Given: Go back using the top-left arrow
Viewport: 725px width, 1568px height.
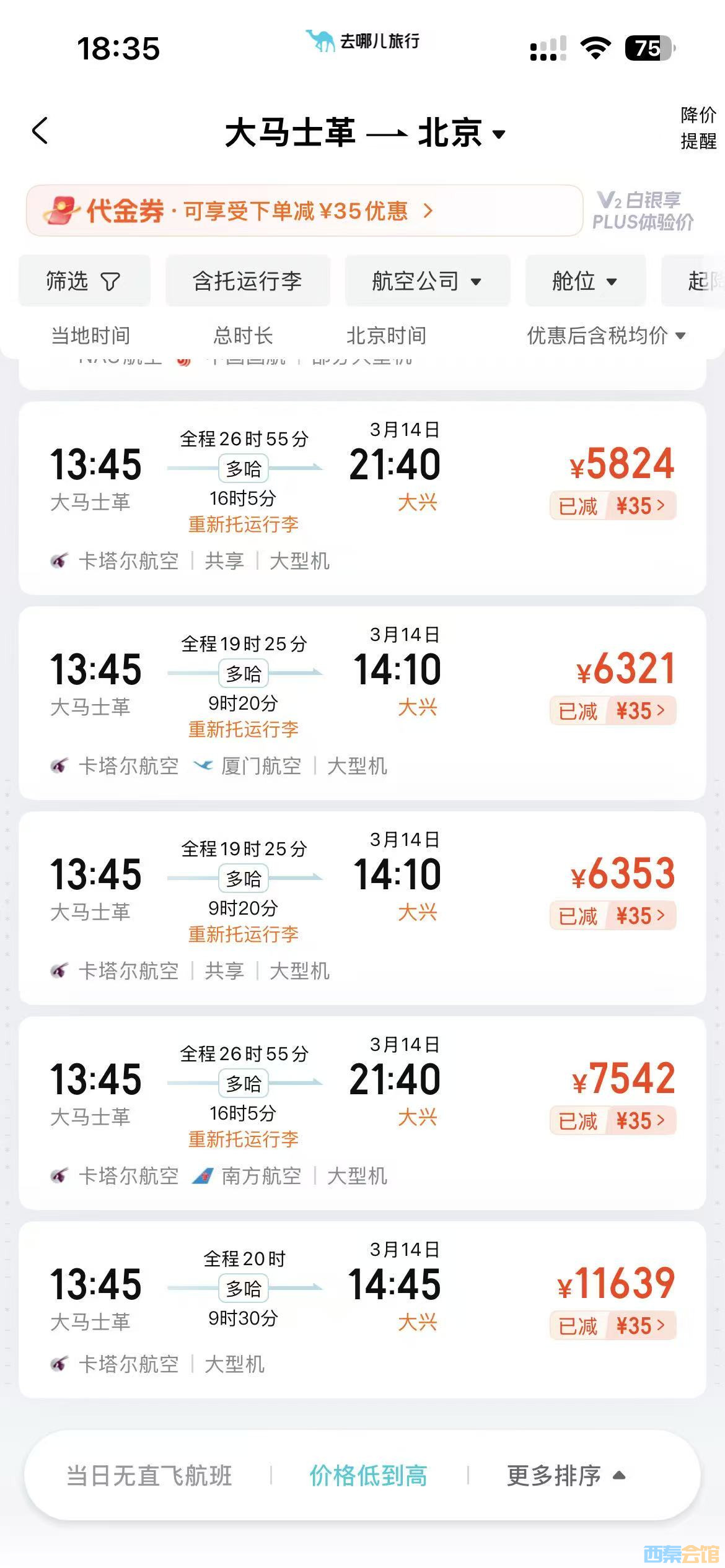Looking at the screenshot, I should coord(40,131).
